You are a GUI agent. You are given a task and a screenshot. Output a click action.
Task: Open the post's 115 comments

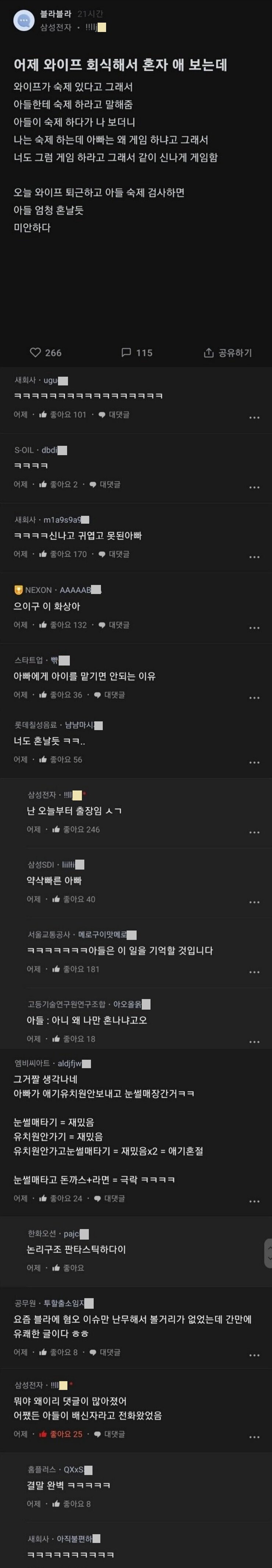137,352
